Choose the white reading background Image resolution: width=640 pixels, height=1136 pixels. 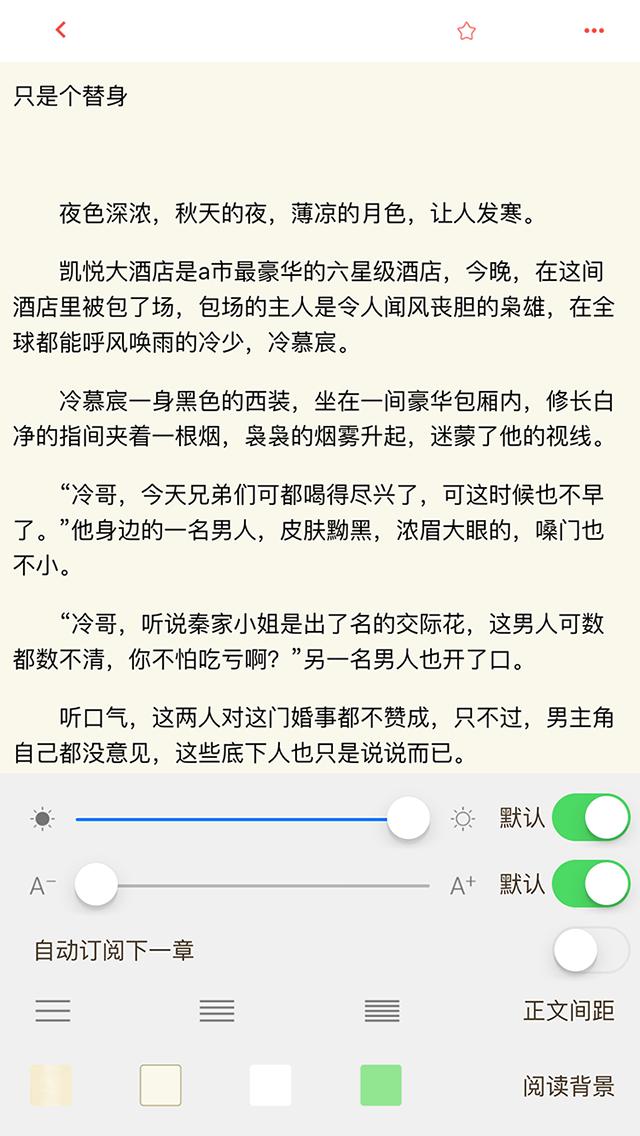pyautogui.click(x=270, y=1085)
